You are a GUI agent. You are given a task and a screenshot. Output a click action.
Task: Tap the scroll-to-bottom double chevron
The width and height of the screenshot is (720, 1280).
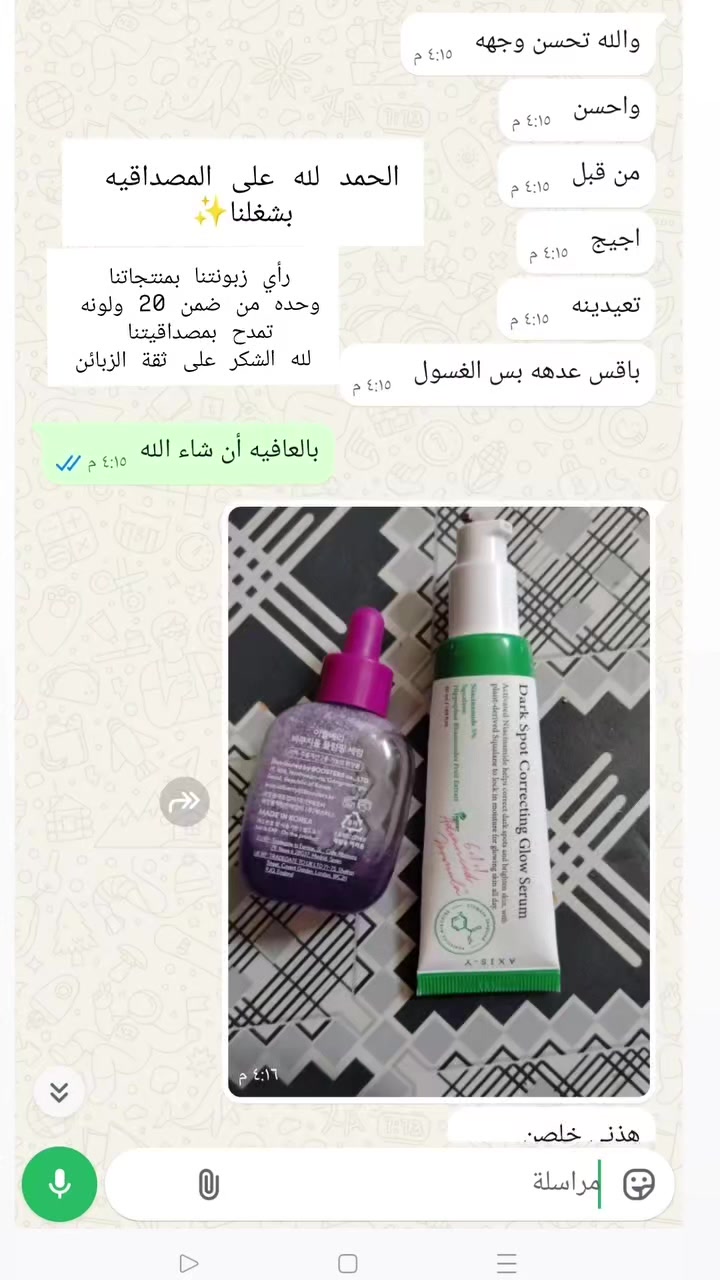[59, 1092]
